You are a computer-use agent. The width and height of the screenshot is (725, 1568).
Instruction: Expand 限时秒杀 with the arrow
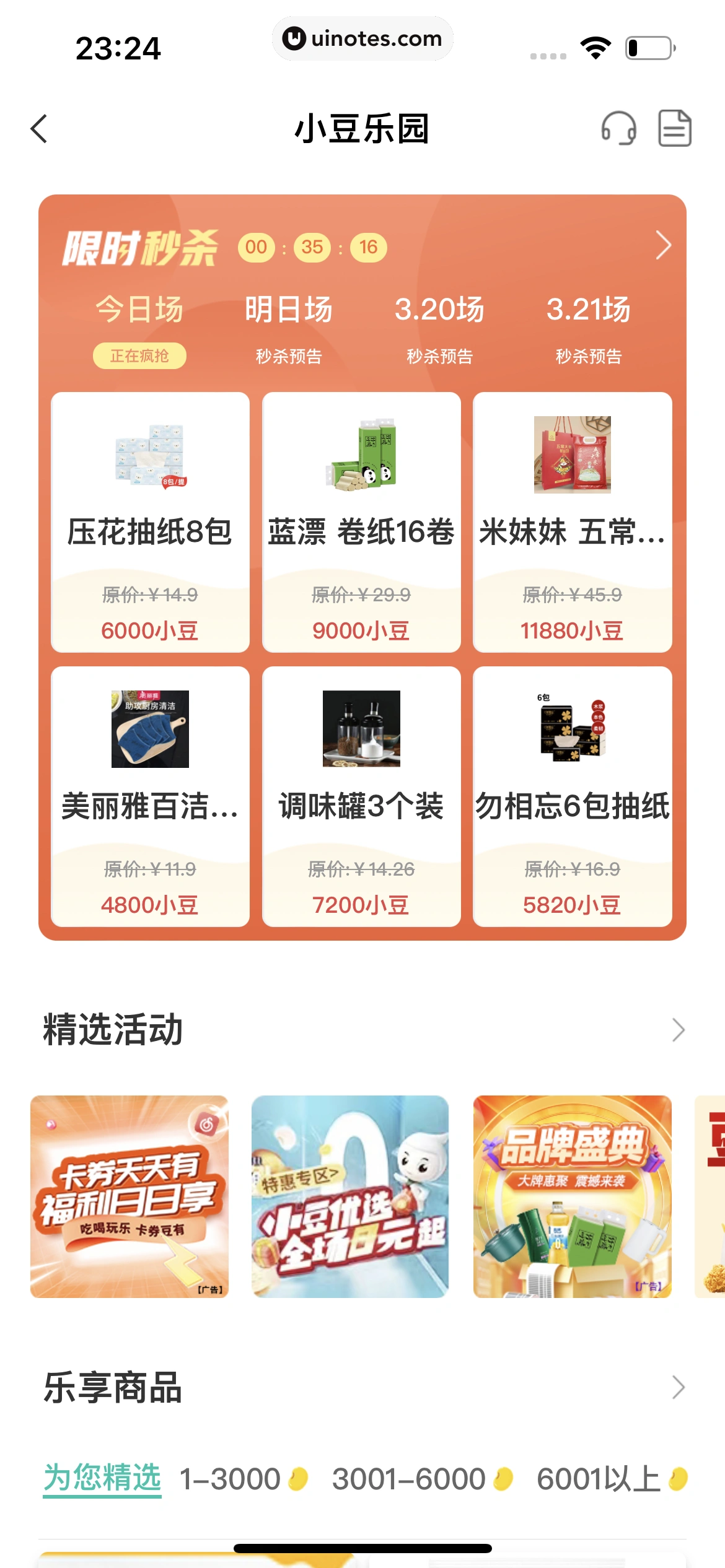(x=663, y=246)
